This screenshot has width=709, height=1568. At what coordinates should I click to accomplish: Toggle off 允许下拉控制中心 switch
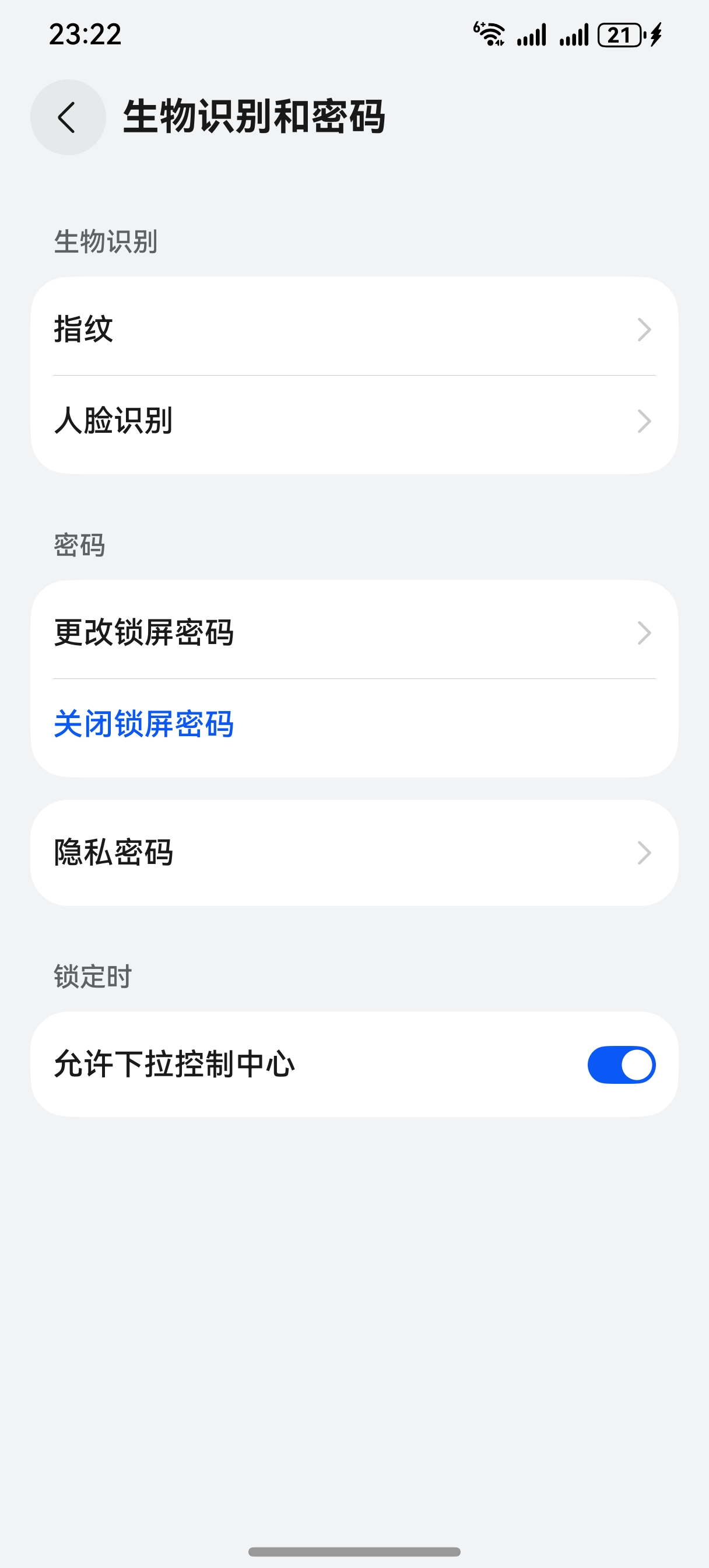pyautogui.click(x=621, y=1065)
